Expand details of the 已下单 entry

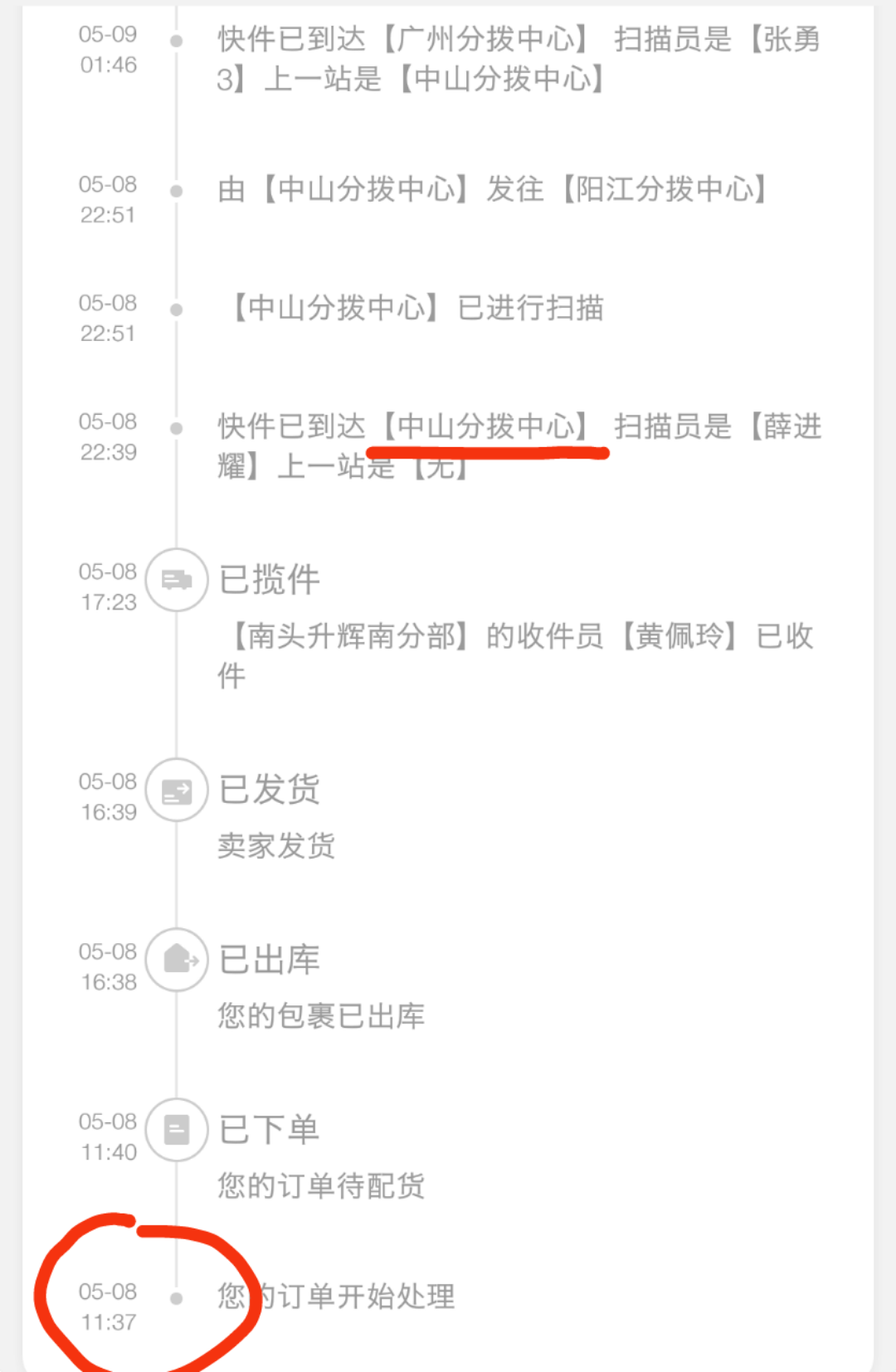pyautogui.click(x=267, y=1129)
